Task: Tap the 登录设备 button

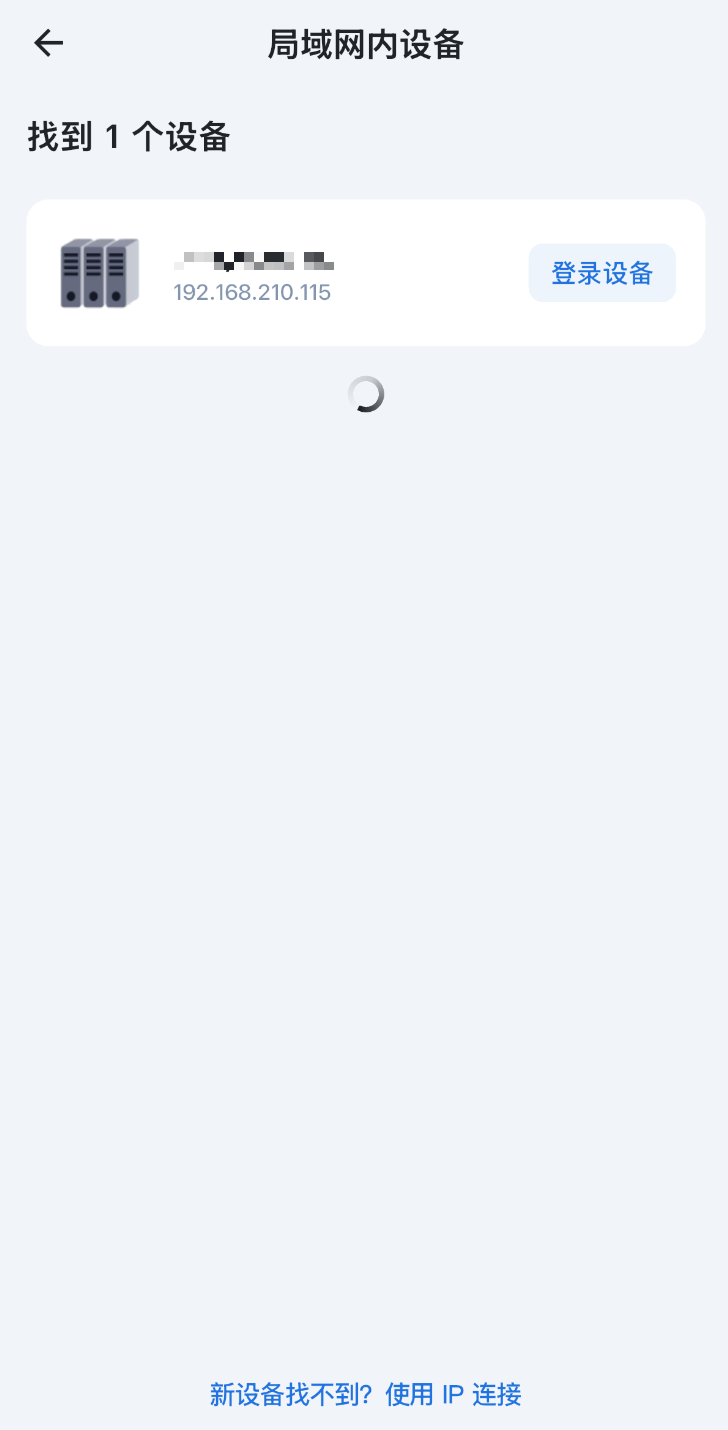Action: click(602, 273)
